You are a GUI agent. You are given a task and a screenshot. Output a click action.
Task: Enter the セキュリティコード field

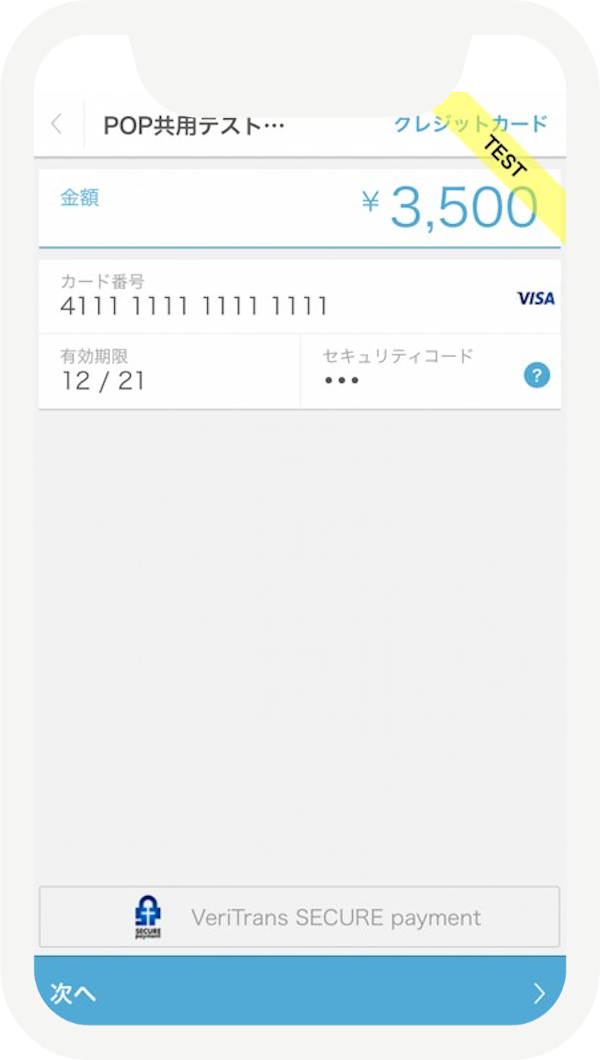430,371
